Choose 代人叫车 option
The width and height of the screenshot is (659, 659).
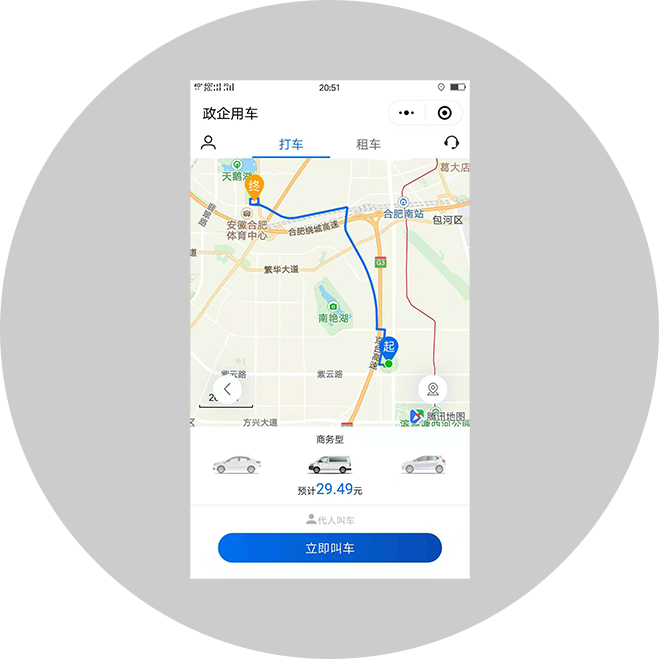330,520
